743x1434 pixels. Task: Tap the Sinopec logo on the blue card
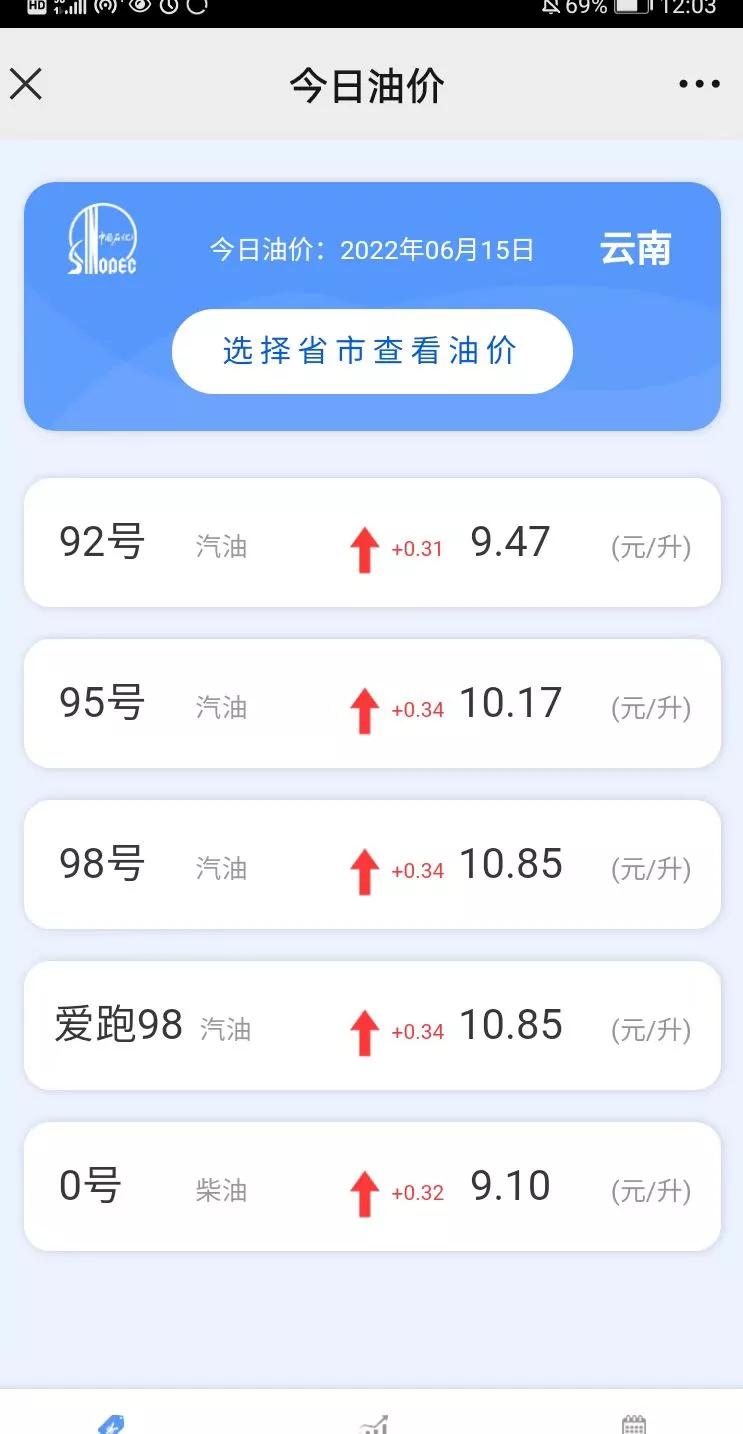[x=103, y=240]
